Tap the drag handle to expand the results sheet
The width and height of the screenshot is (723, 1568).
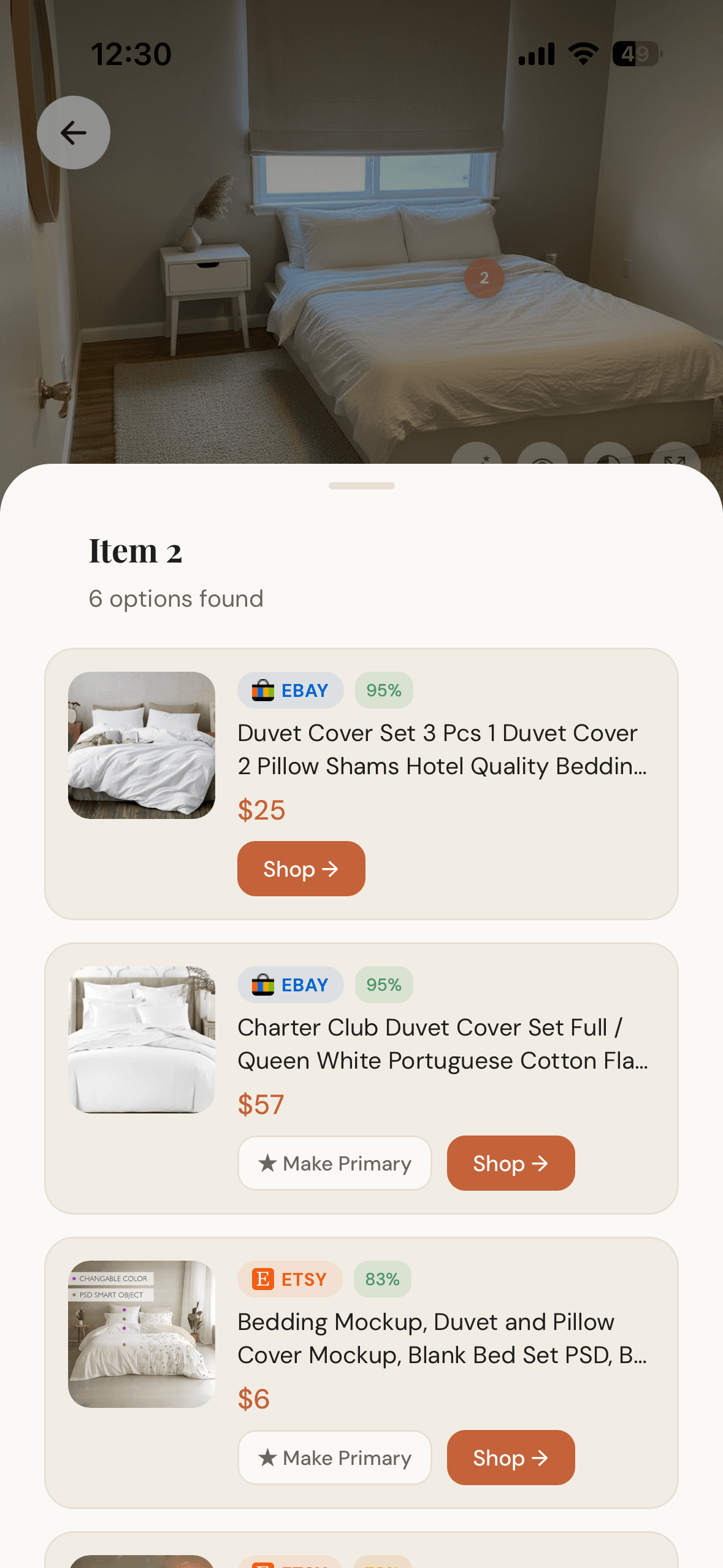(x=361, y=485)
